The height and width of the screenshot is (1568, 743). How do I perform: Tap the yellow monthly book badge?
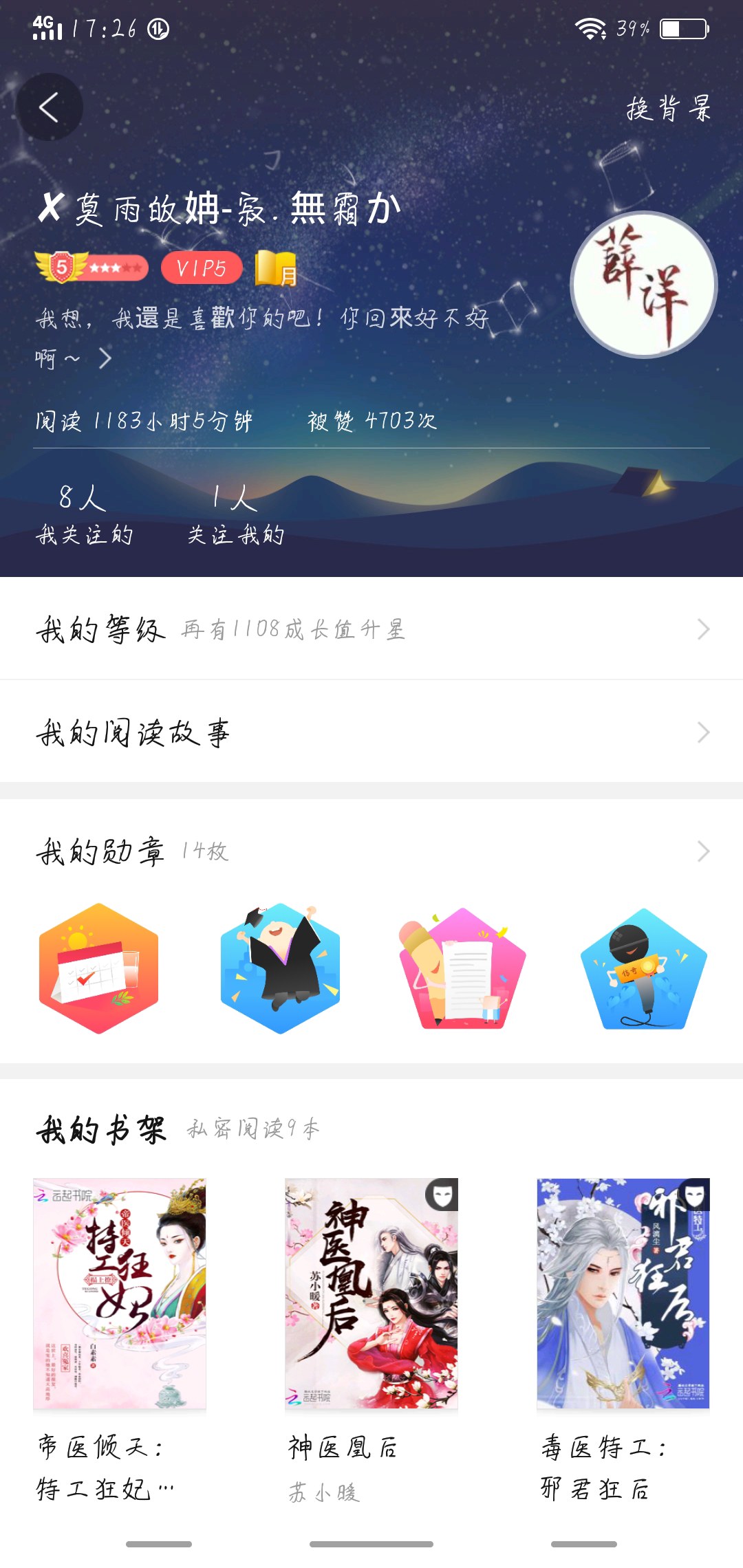(x=276, y=268)
